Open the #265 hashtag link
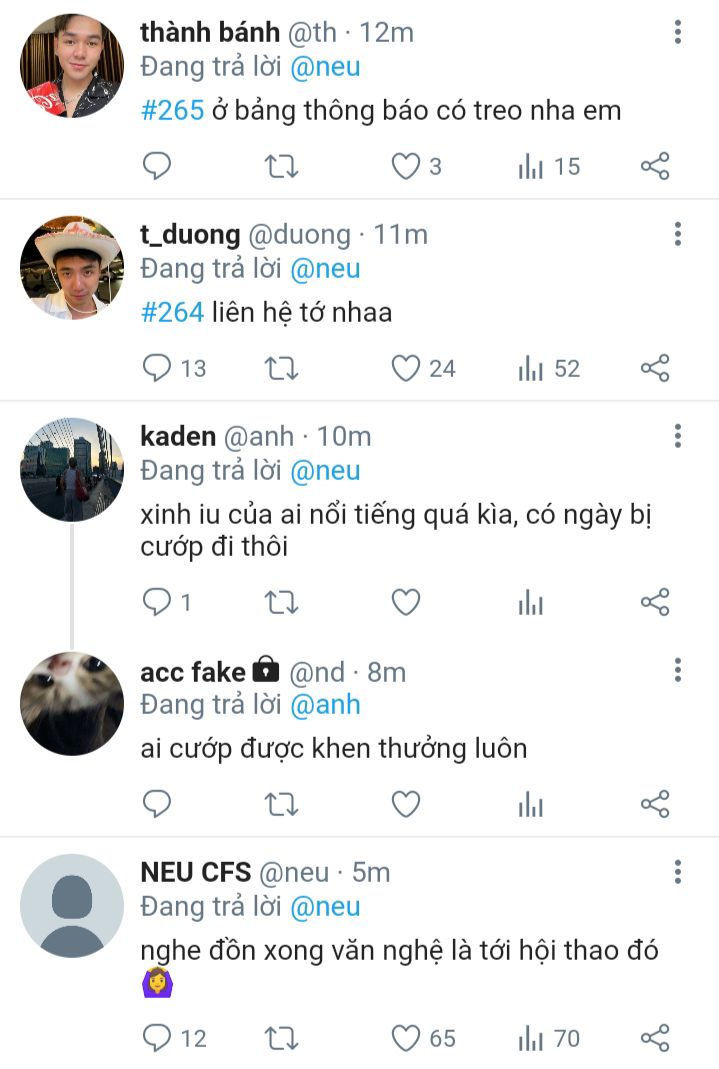The height and width of the screenshot is (1069, 719). click(x=172, y=110)
